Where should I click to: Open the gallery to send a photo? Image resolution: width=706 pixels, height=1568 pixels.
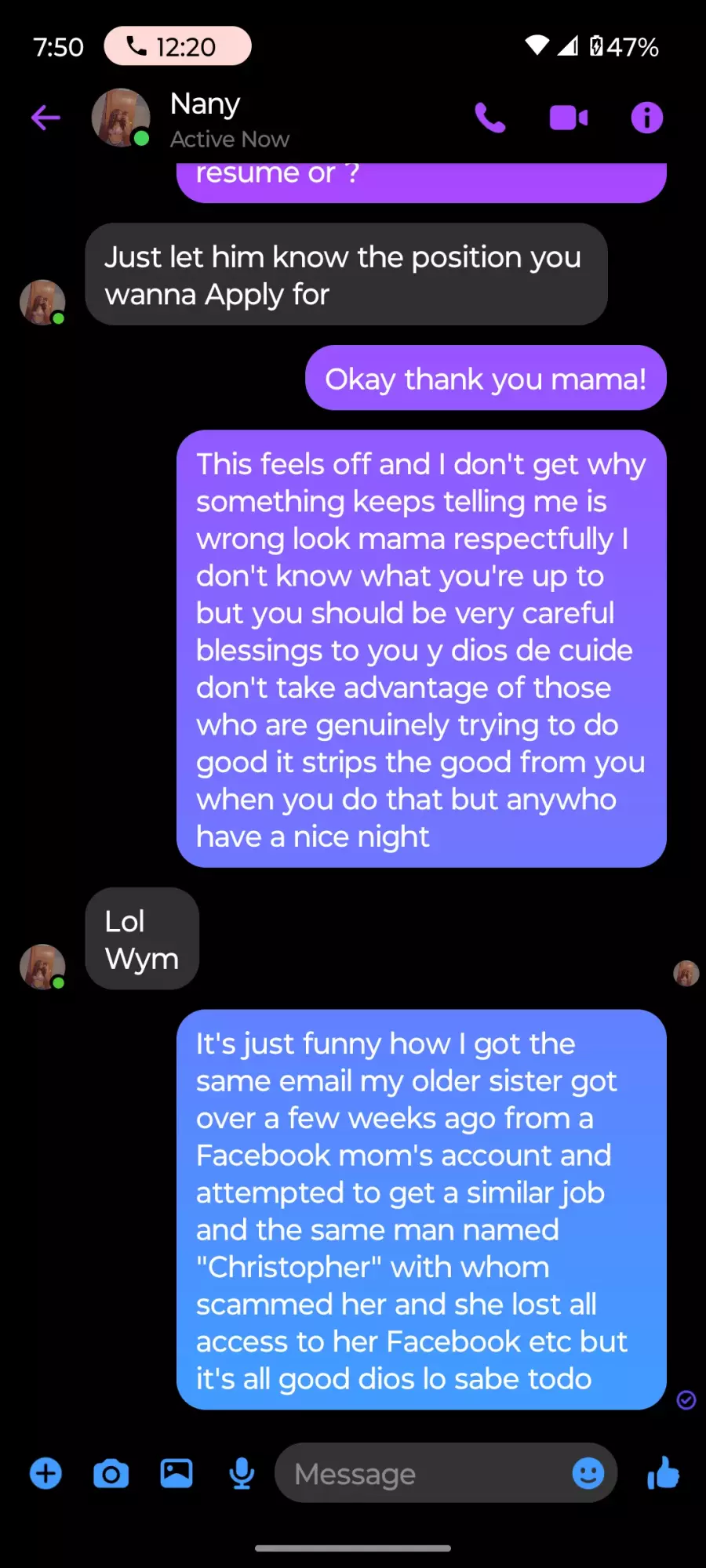[x=176, y=1473]
